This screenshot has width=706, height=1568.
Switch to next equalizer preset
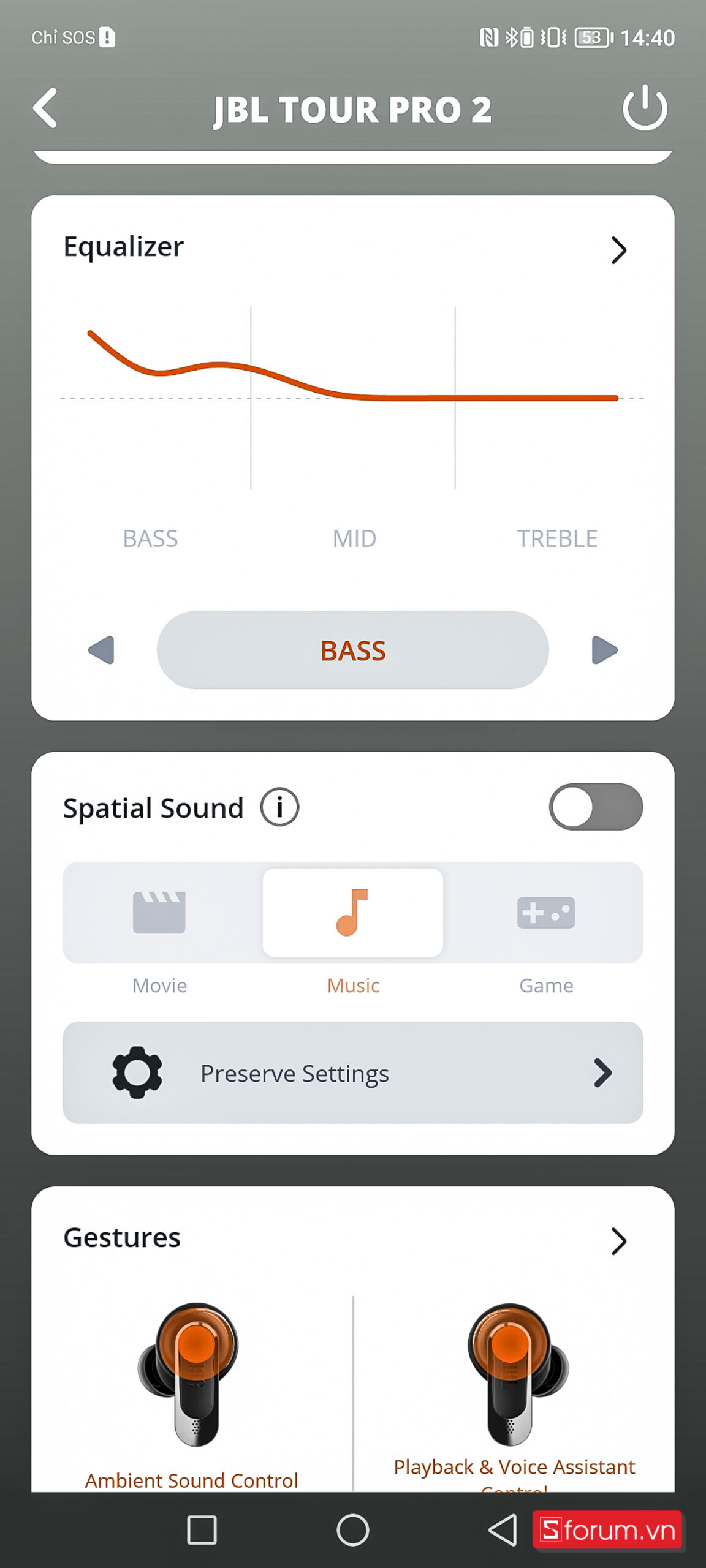[x=604, y=650]
